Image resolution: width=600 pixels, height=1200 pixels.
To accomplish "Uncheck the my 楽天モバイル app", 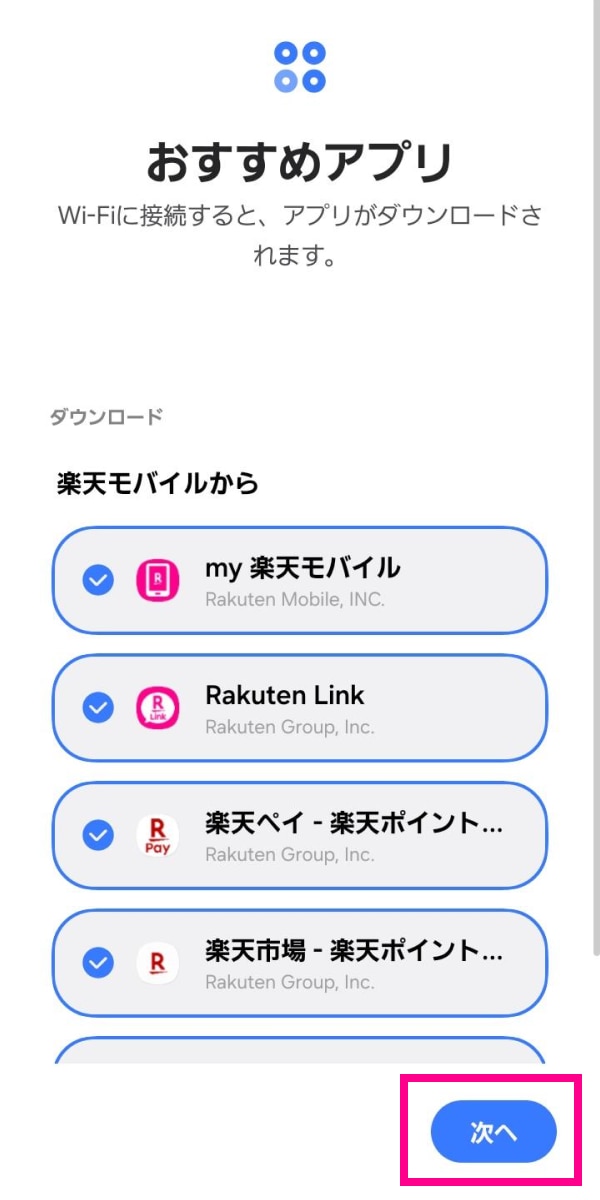I will [x=98, y=580].
